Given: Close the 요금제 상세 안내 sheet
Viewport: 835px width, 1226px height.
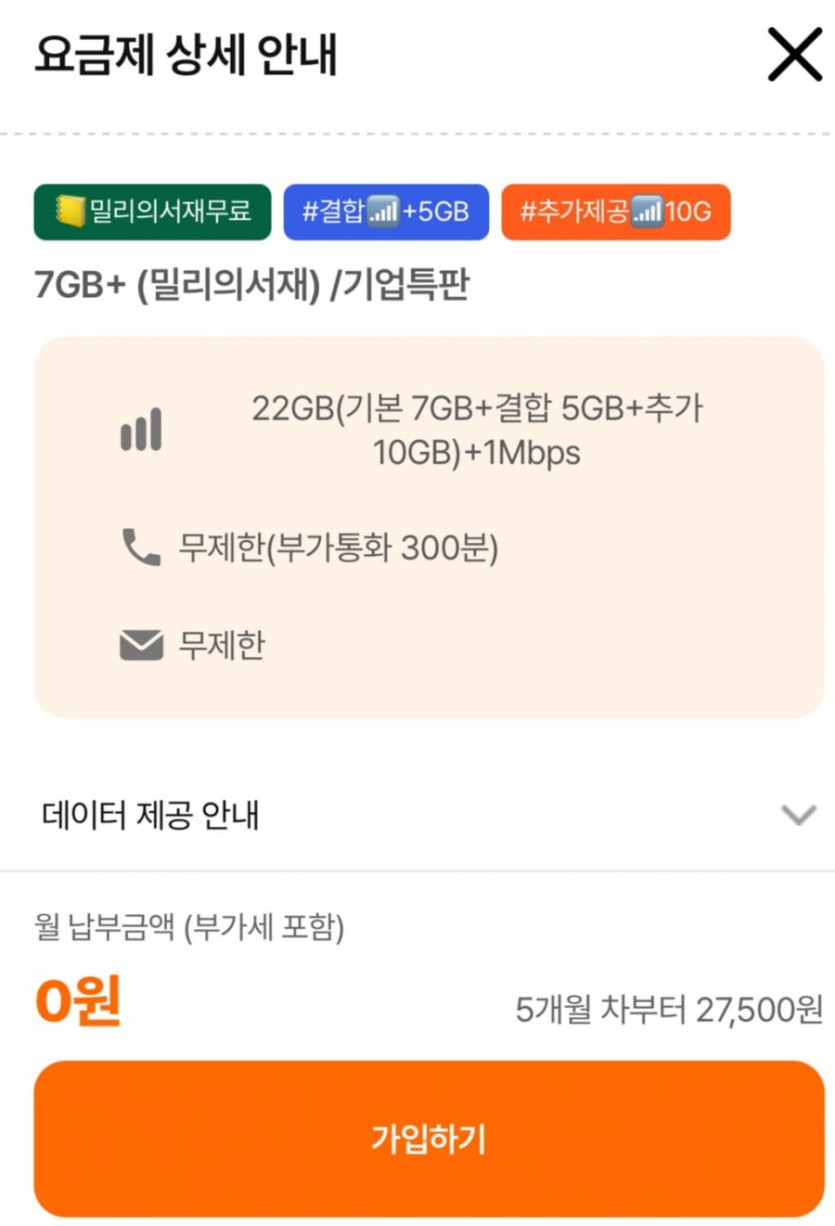Looking at the screenshot, I should click(x=794, y=55).
